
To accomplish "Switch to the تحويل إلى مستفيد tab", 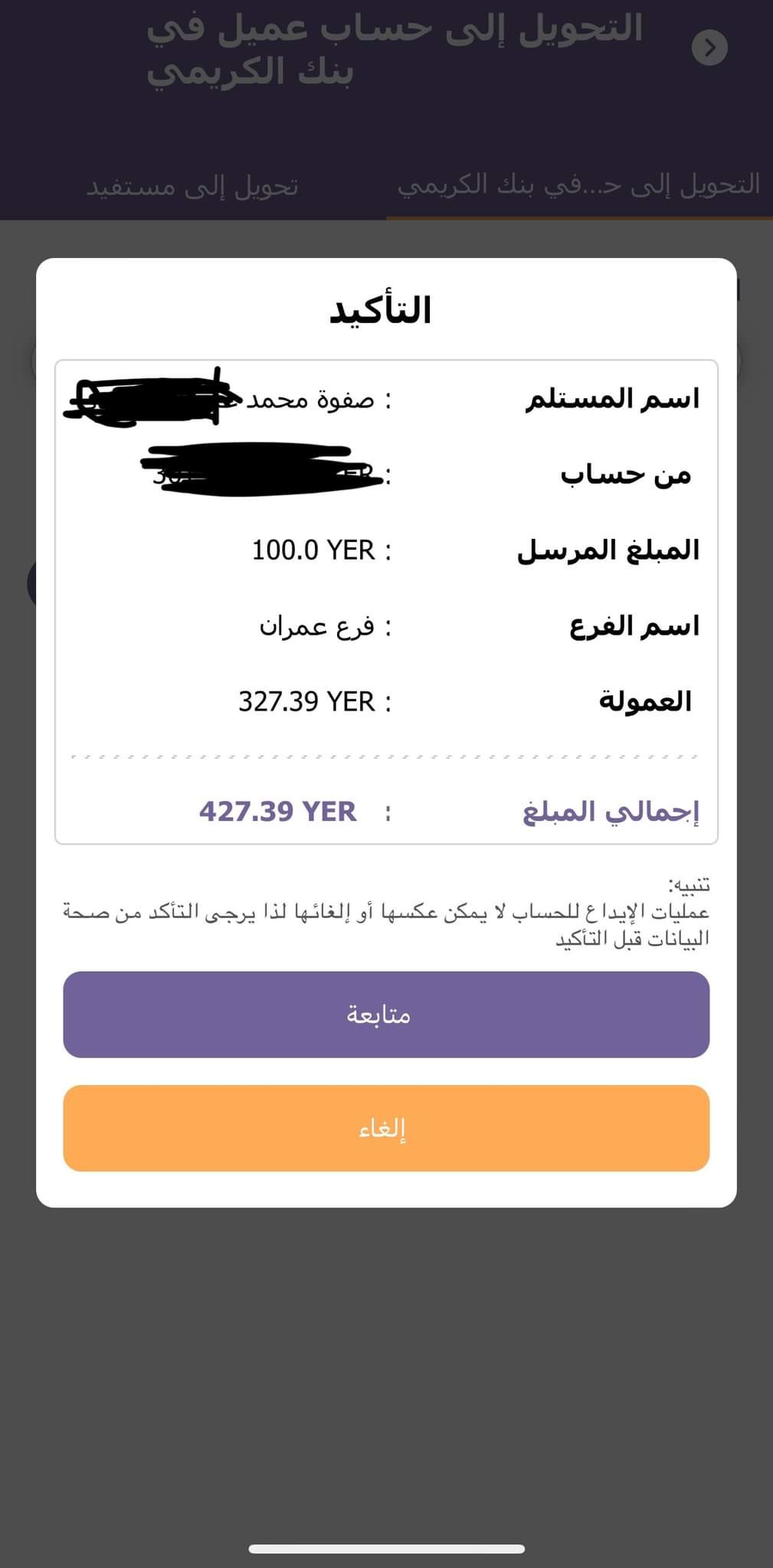I will (192, 186).
